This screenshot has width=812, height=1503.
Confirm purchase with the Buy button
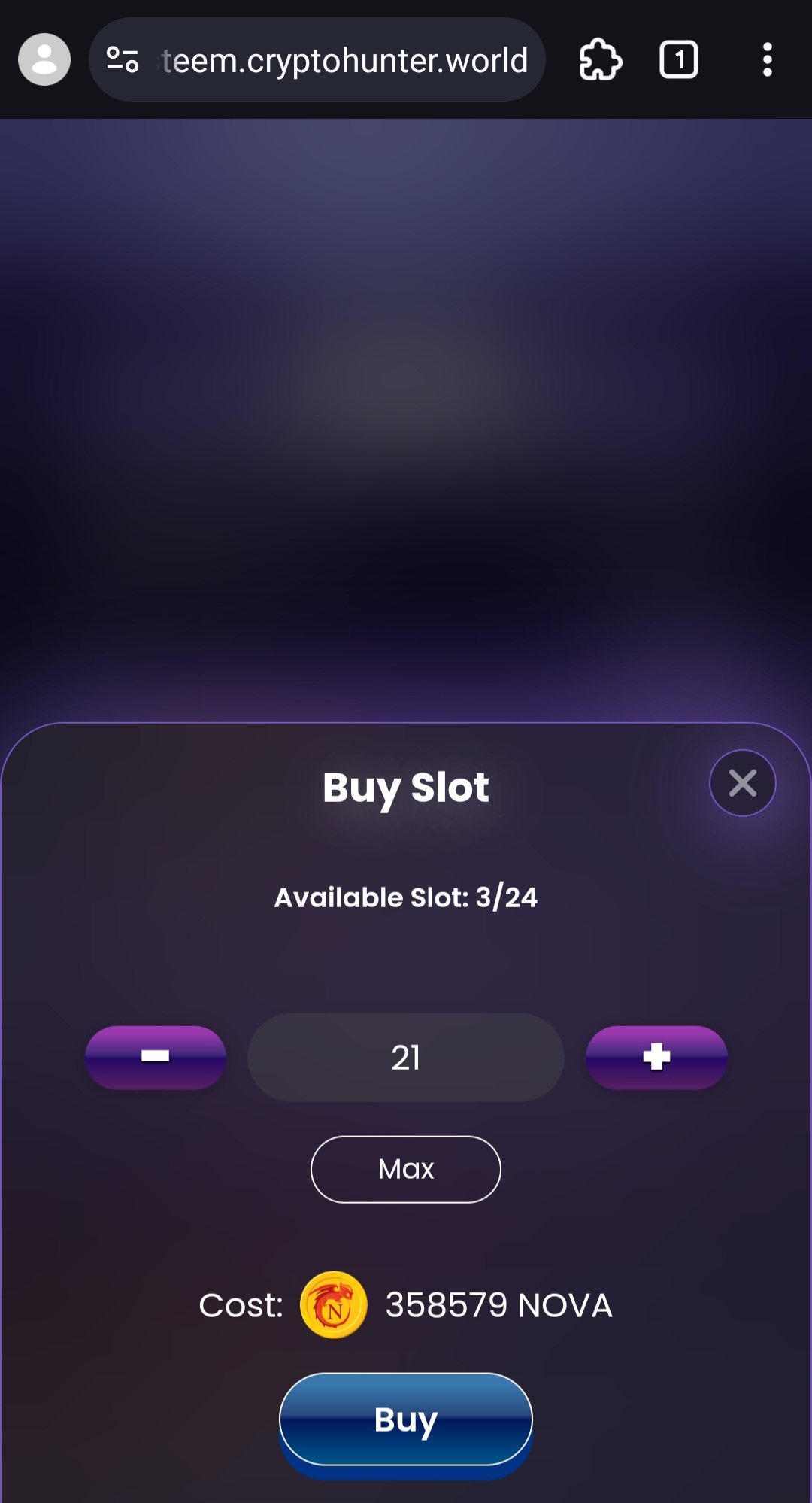406,1419
